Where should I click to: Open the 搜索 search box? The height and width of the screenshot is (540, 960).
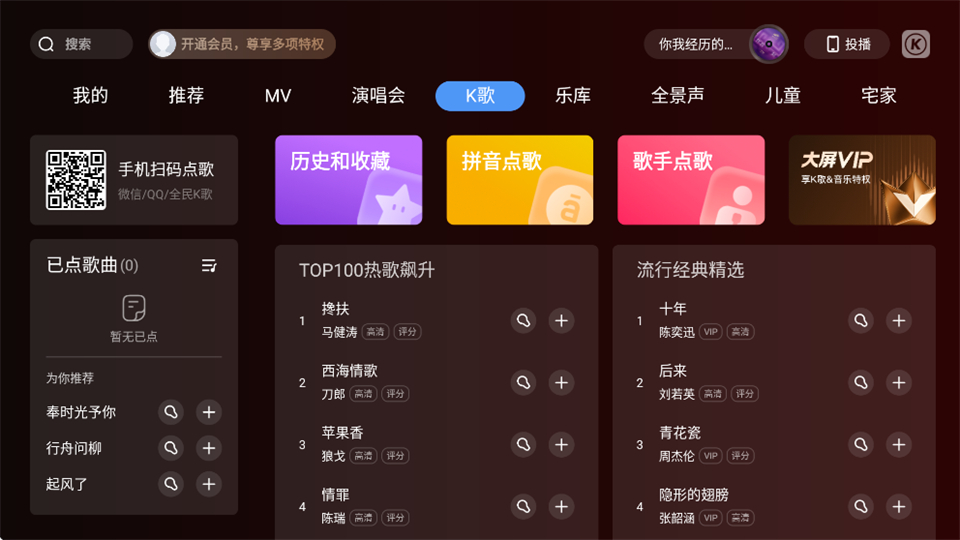[x=81, y=44]
